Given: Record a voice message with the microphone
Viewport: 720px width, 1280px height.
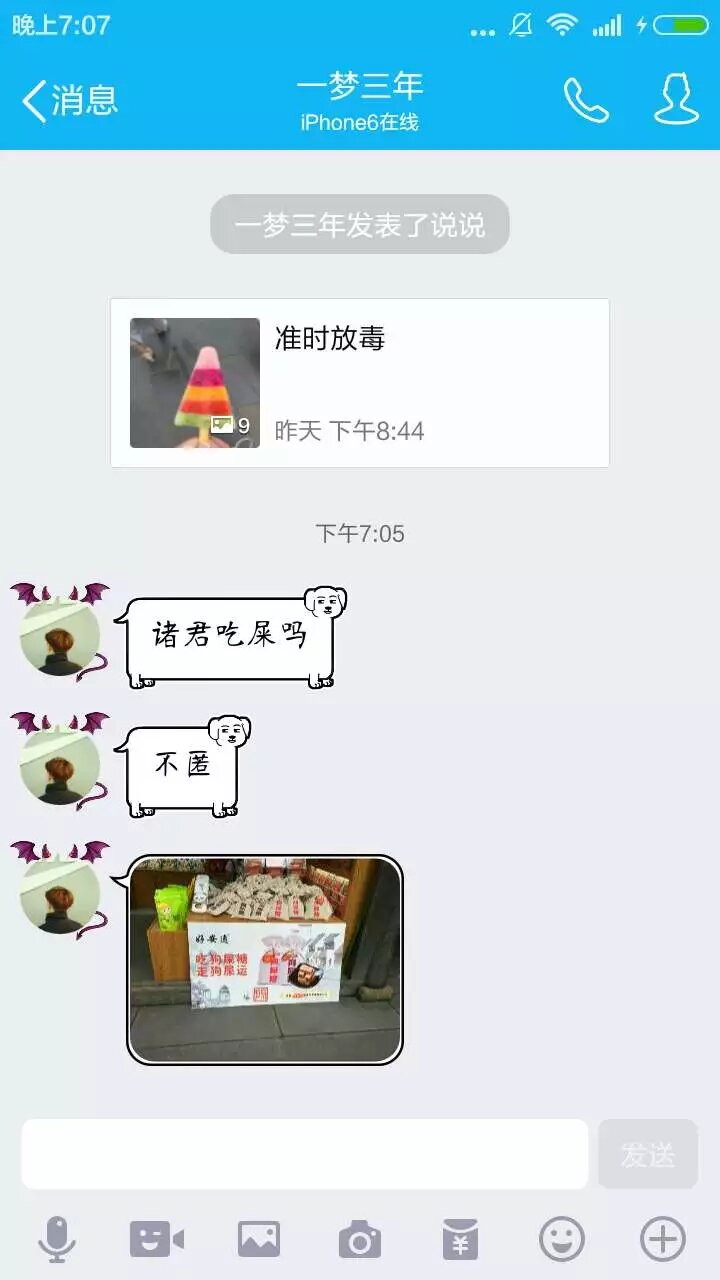Looking at the screenshot, I should pyautogui.click(x=57, y=1240).
